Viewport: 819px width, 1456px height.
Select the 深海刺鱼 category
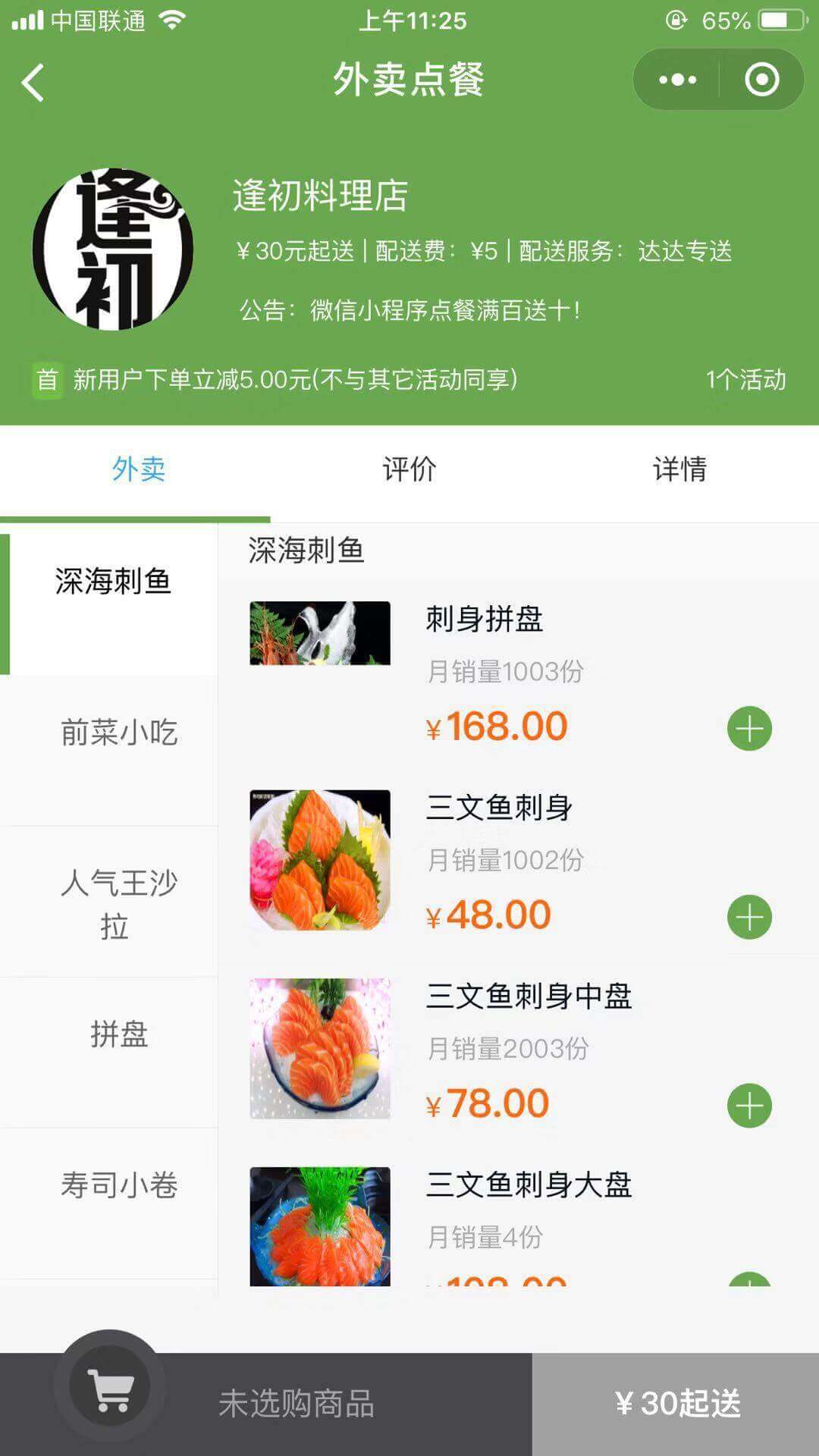pyautogui.click(x=112, y=582)
